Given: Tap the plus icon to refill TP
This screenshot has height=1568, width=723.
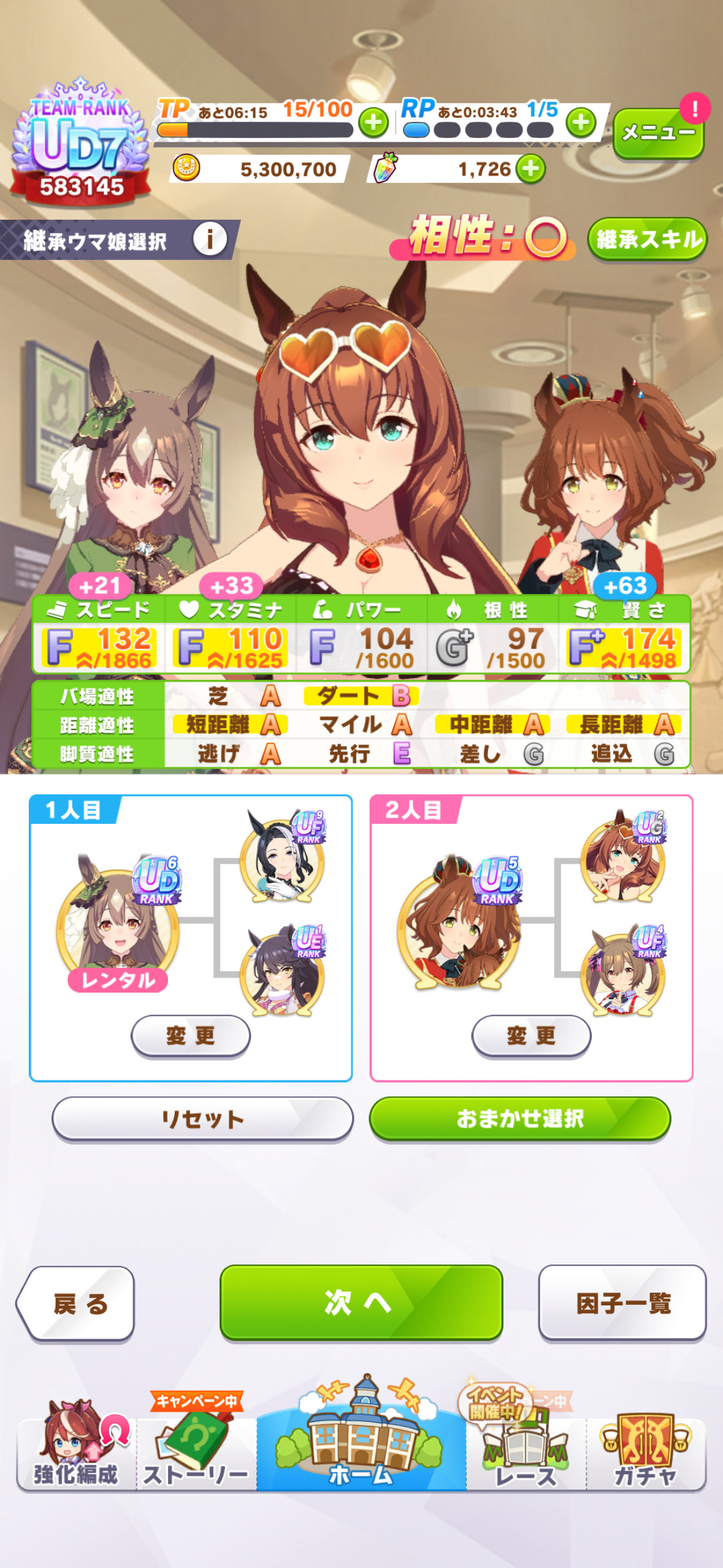Looking at the screenshot, I should (x=373, y=123).
